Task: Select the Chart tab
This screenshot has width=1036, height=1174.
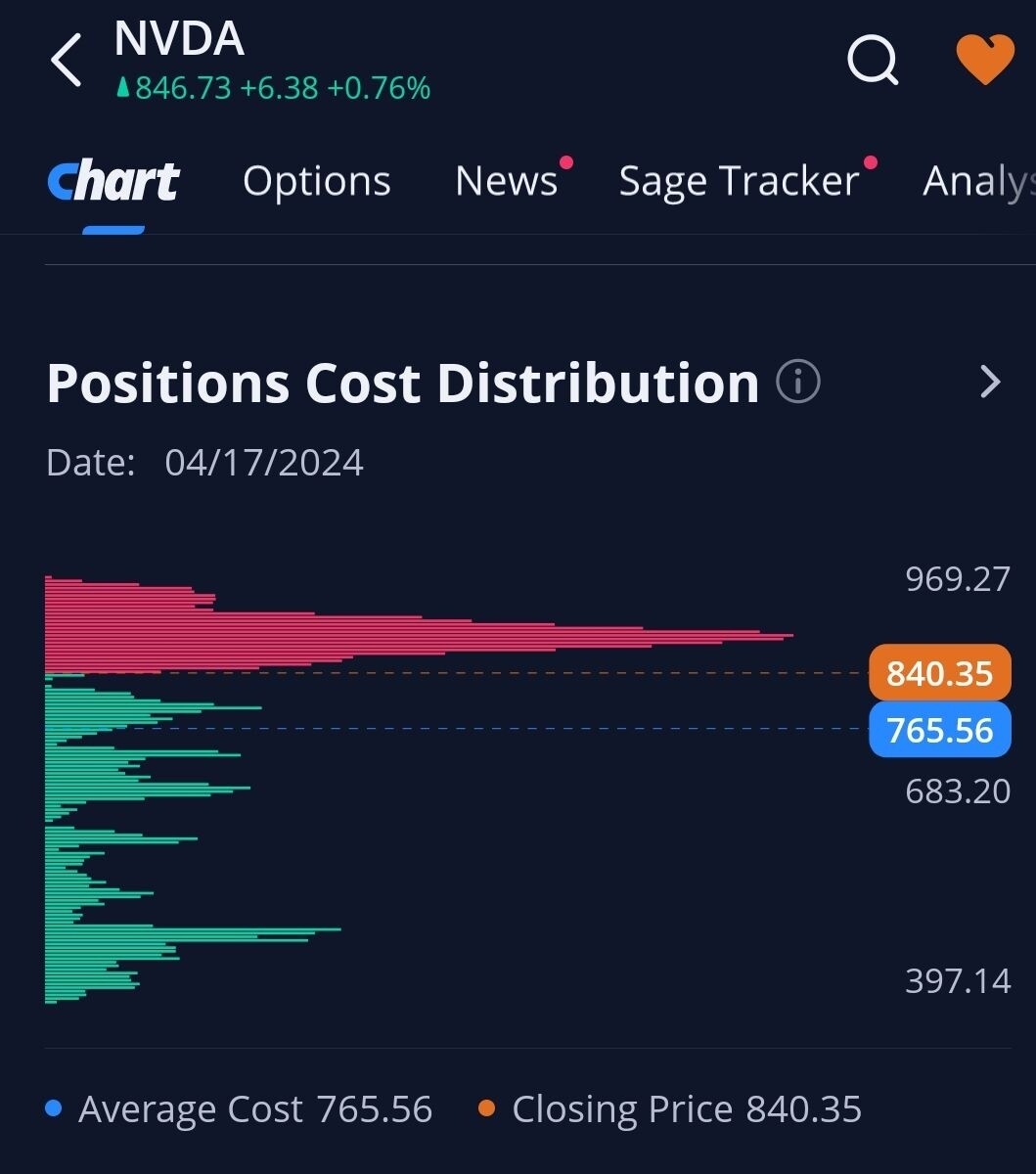Action: (x=113, y=182)
